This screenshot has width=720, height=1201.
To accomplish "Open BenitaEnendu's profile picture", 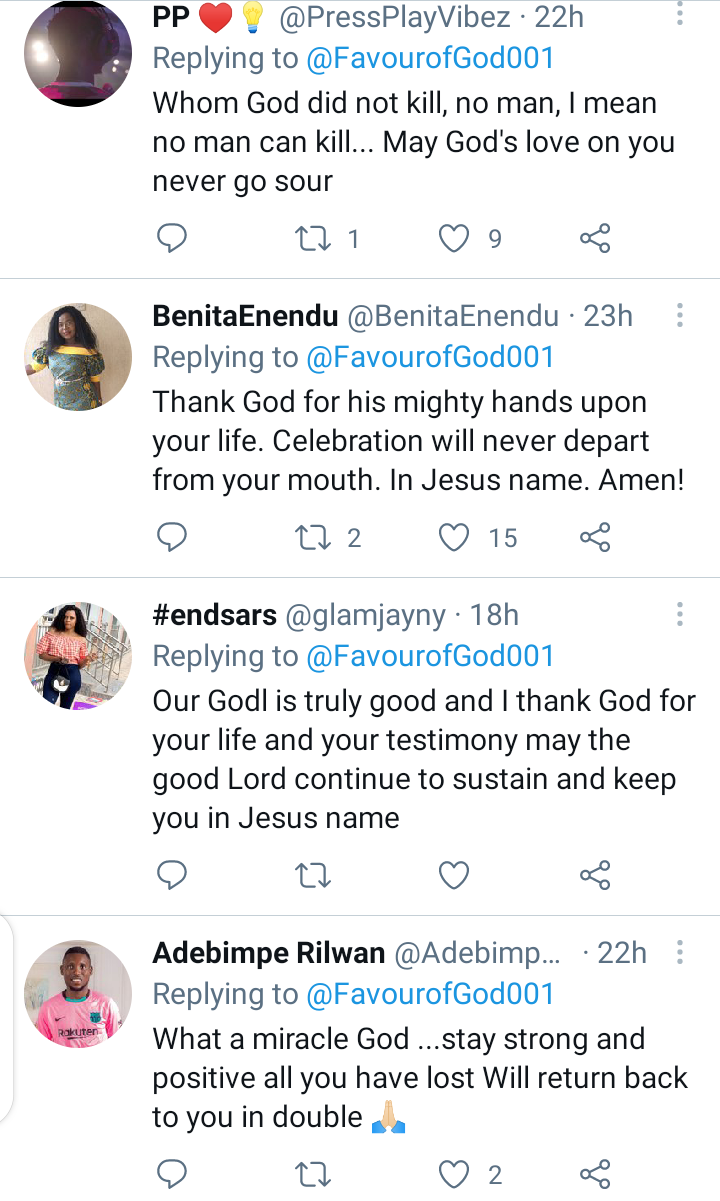I will click(x=78, y=357).
